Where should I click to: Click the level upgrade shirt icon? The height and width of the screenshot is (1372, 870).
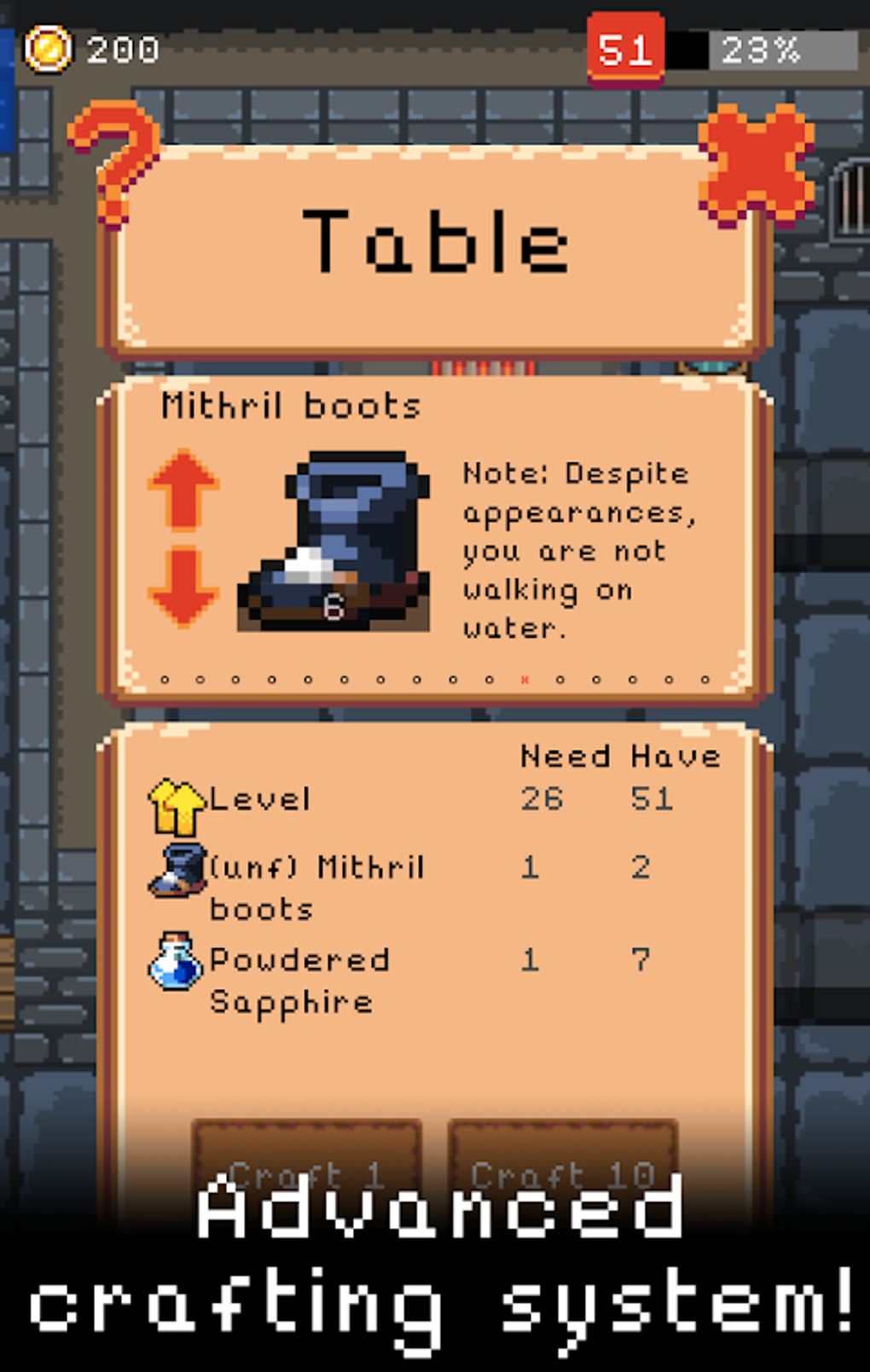(177, 808)
